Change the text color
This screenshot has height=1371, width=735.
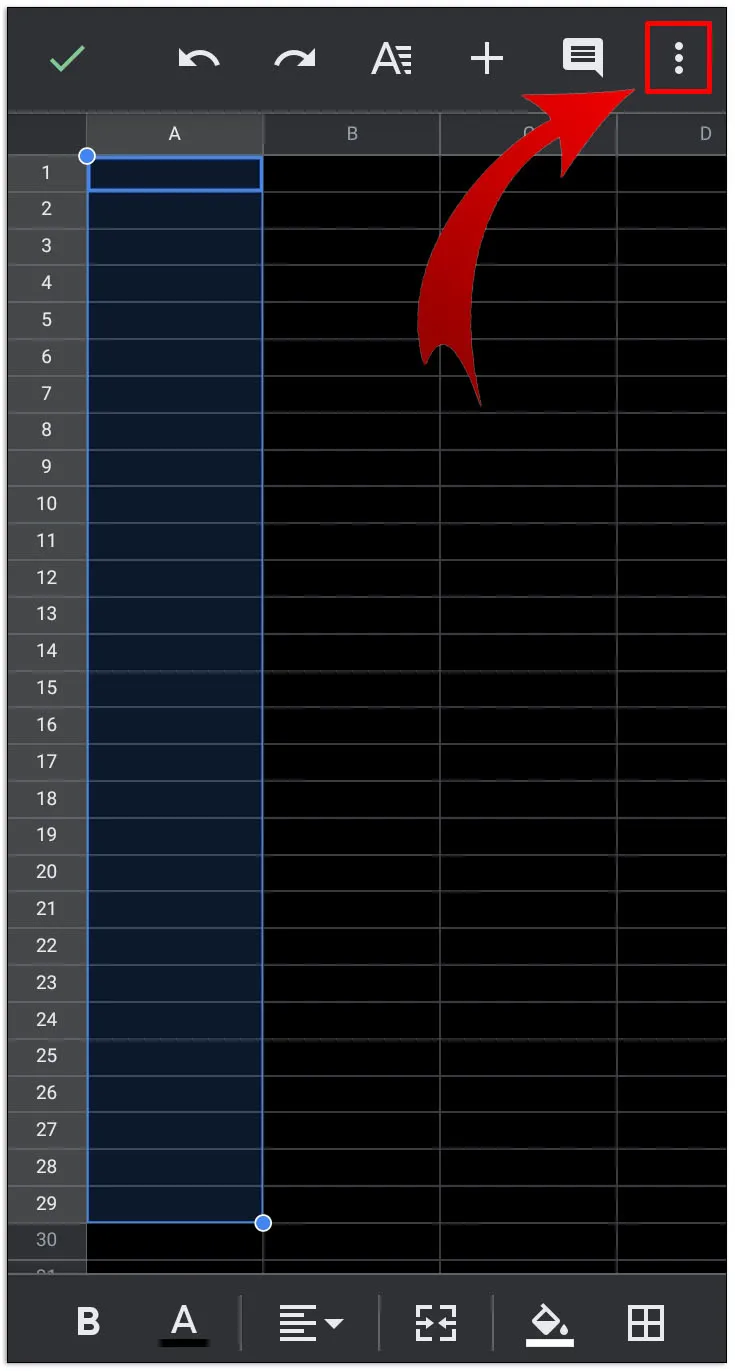point(184,1322)
